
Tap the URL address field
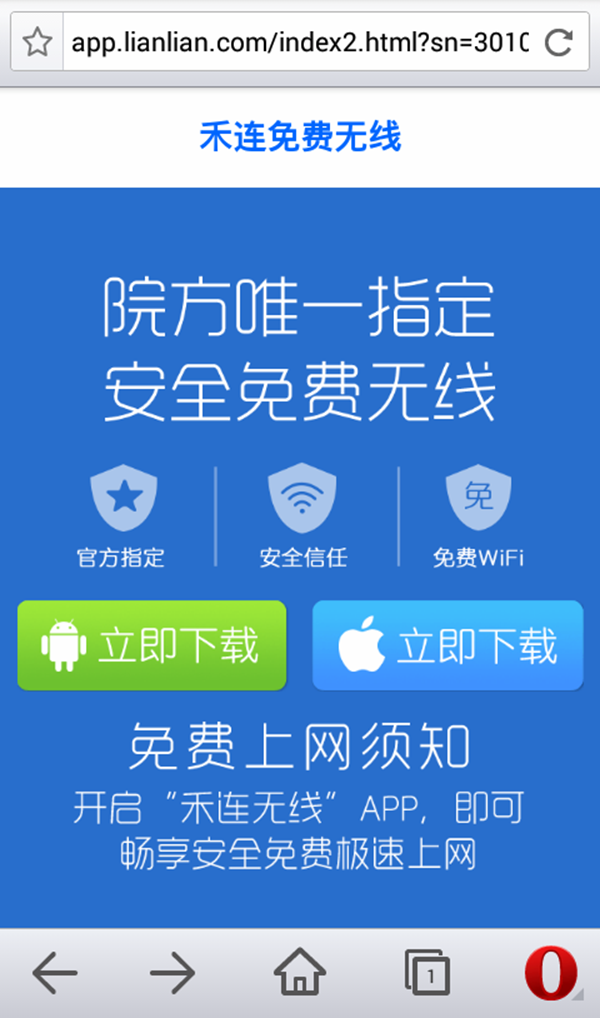click(x=298, y=42)
